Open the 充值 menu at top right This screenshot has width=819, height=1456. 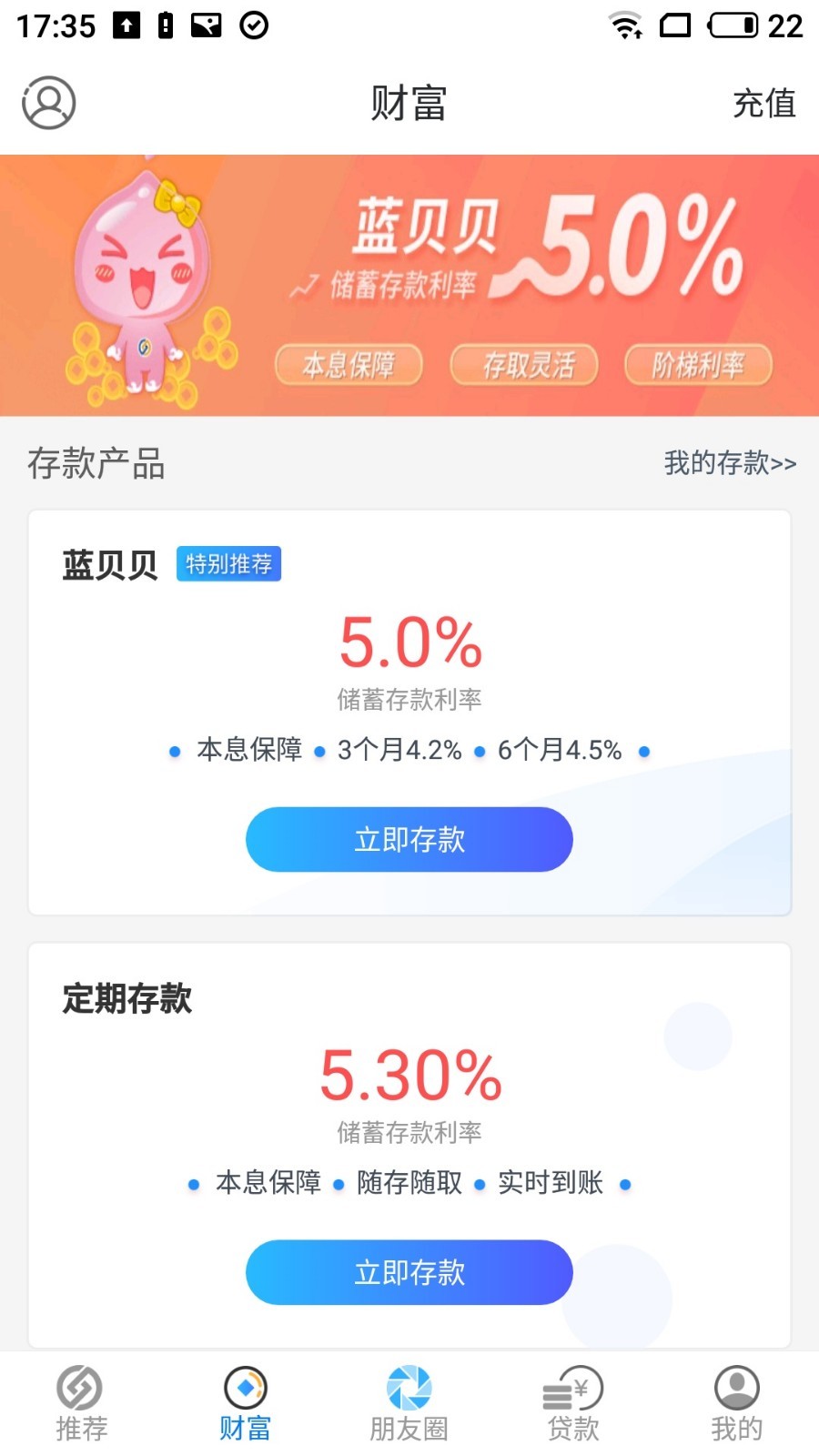pos(764,103)
